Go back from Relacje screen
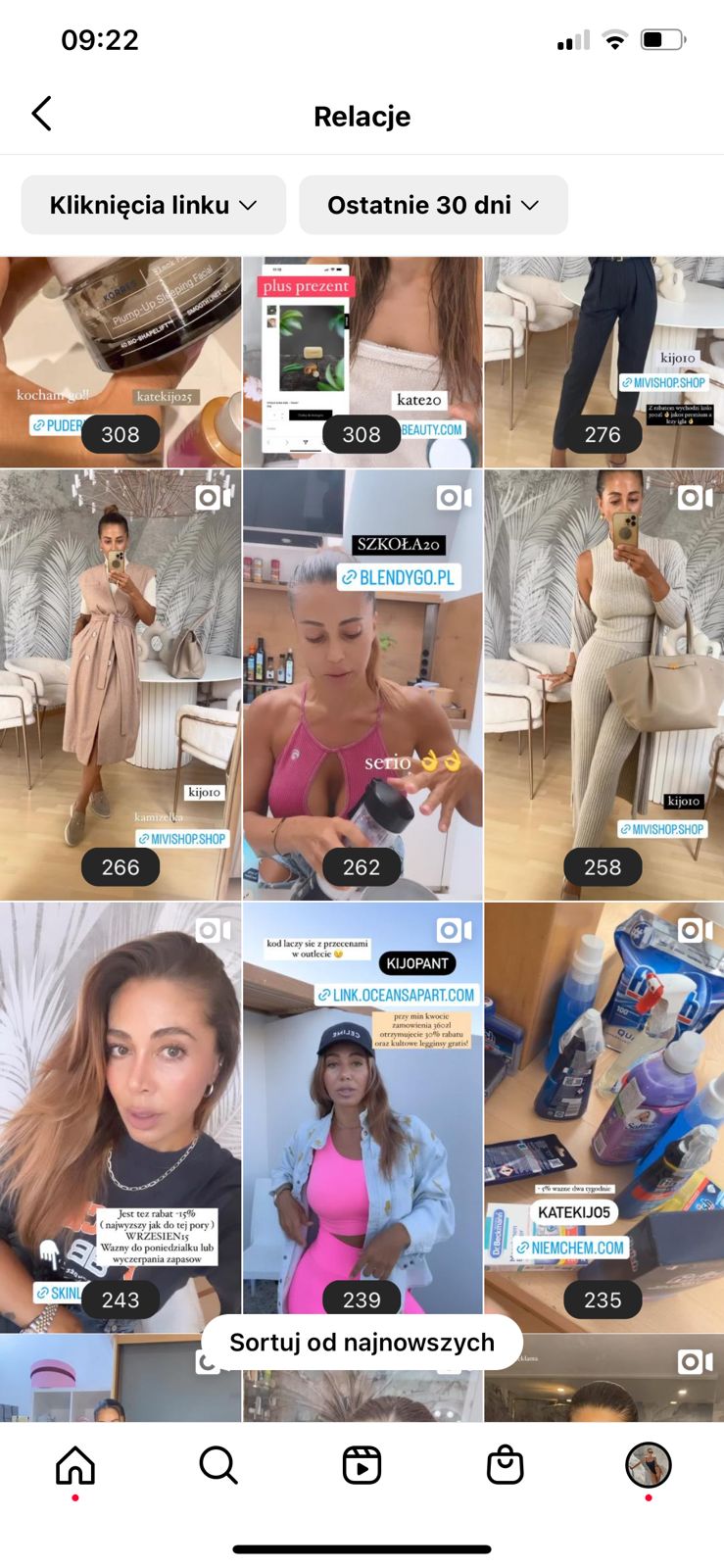The width and height of the screenshot is (724, 1568). [x=41, y=115]
